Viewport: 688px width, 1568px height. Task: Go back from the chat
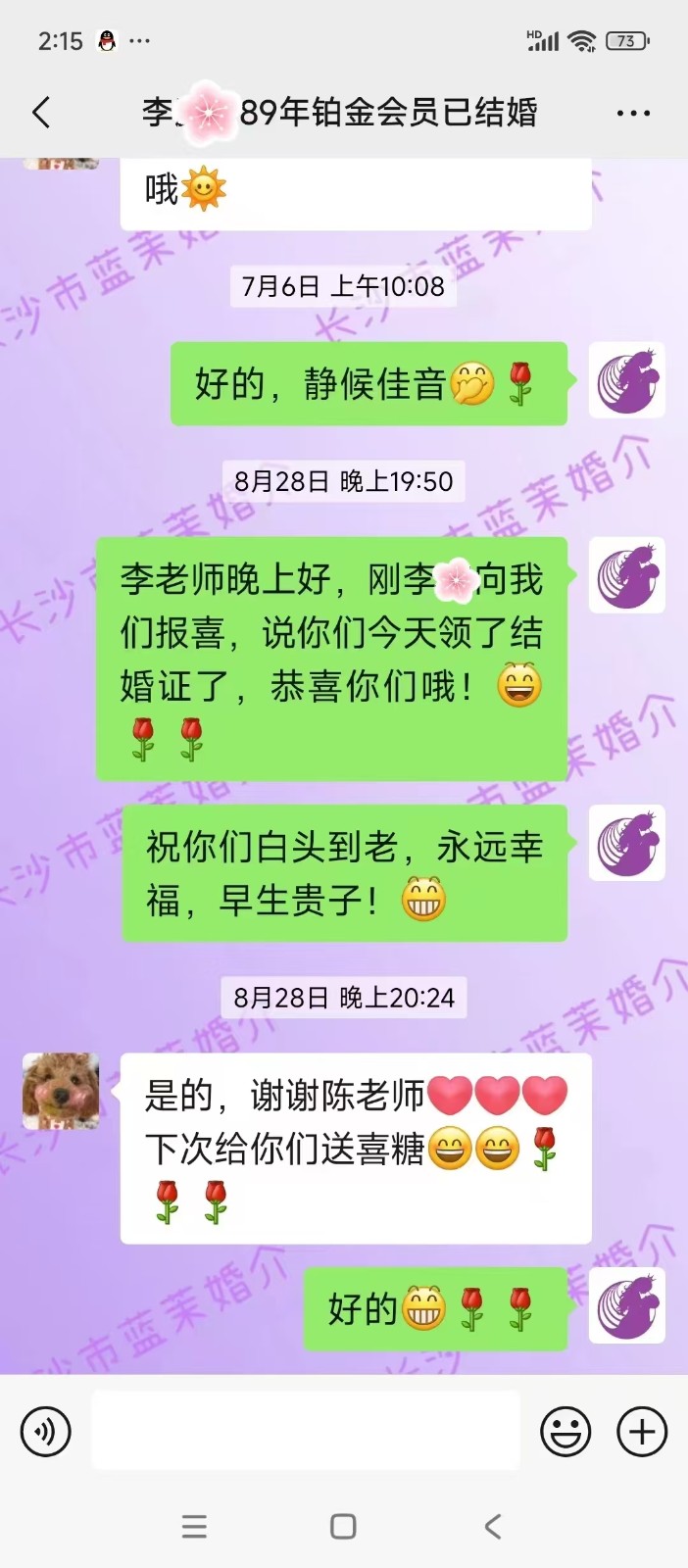(41, 113)
